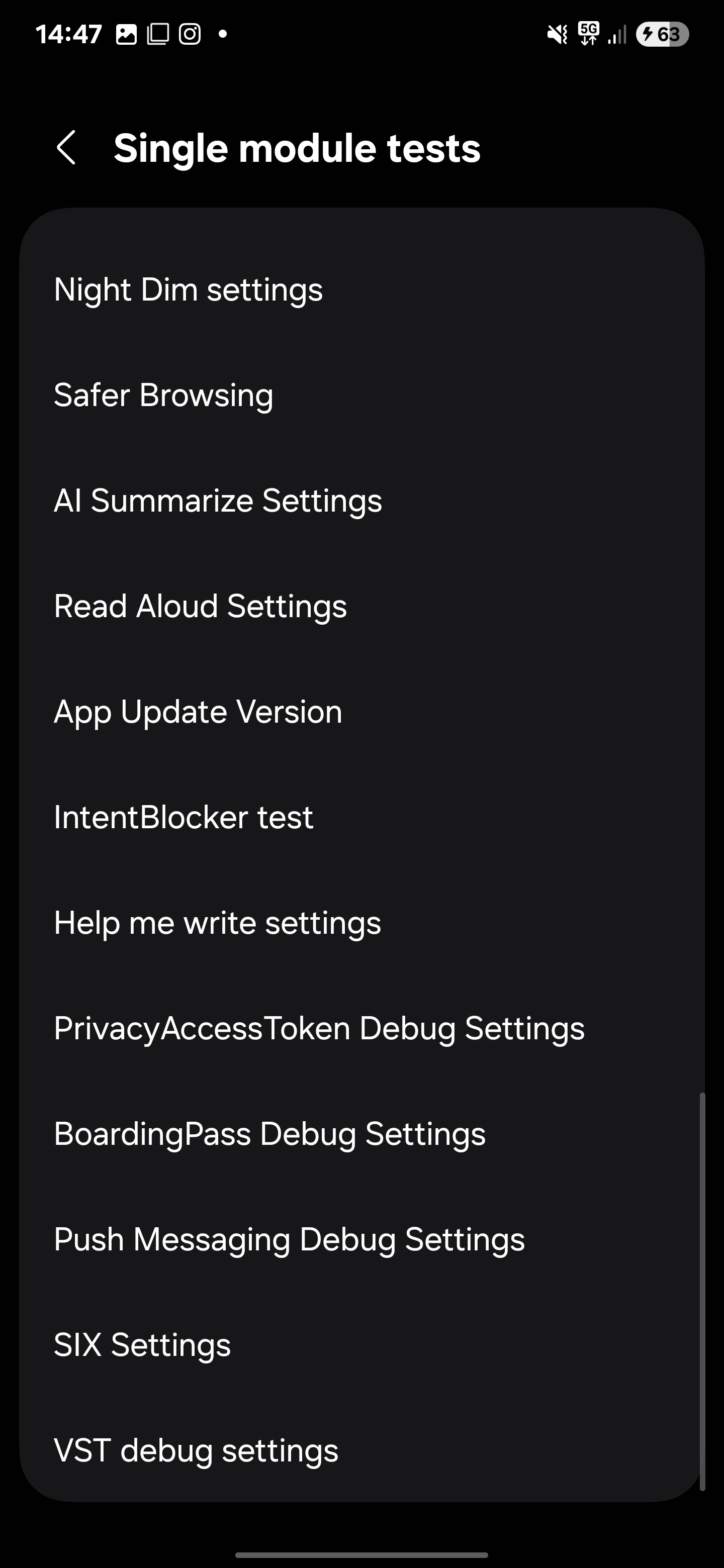Select AI Summarize Settings
The image size is (724, 1568).
(x=361, y=501)
